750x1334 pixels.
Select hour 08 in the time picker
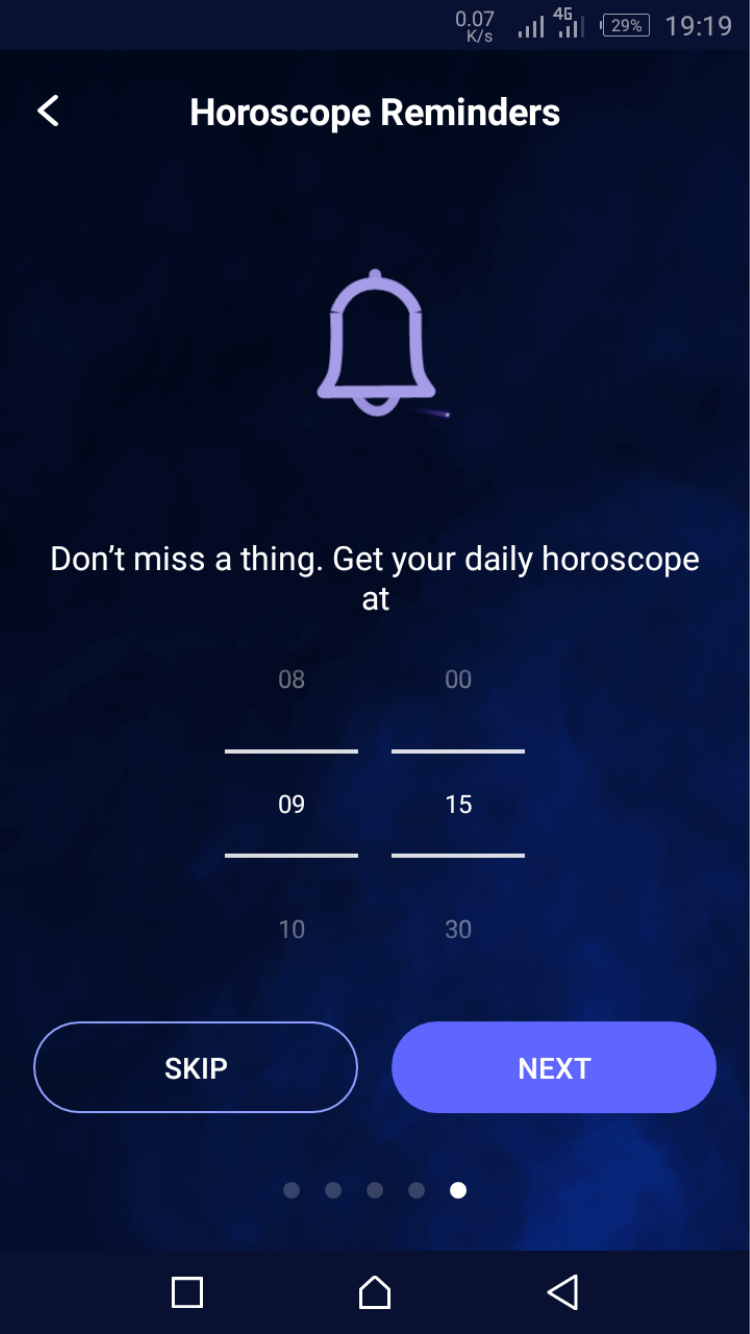click(291, 680)
